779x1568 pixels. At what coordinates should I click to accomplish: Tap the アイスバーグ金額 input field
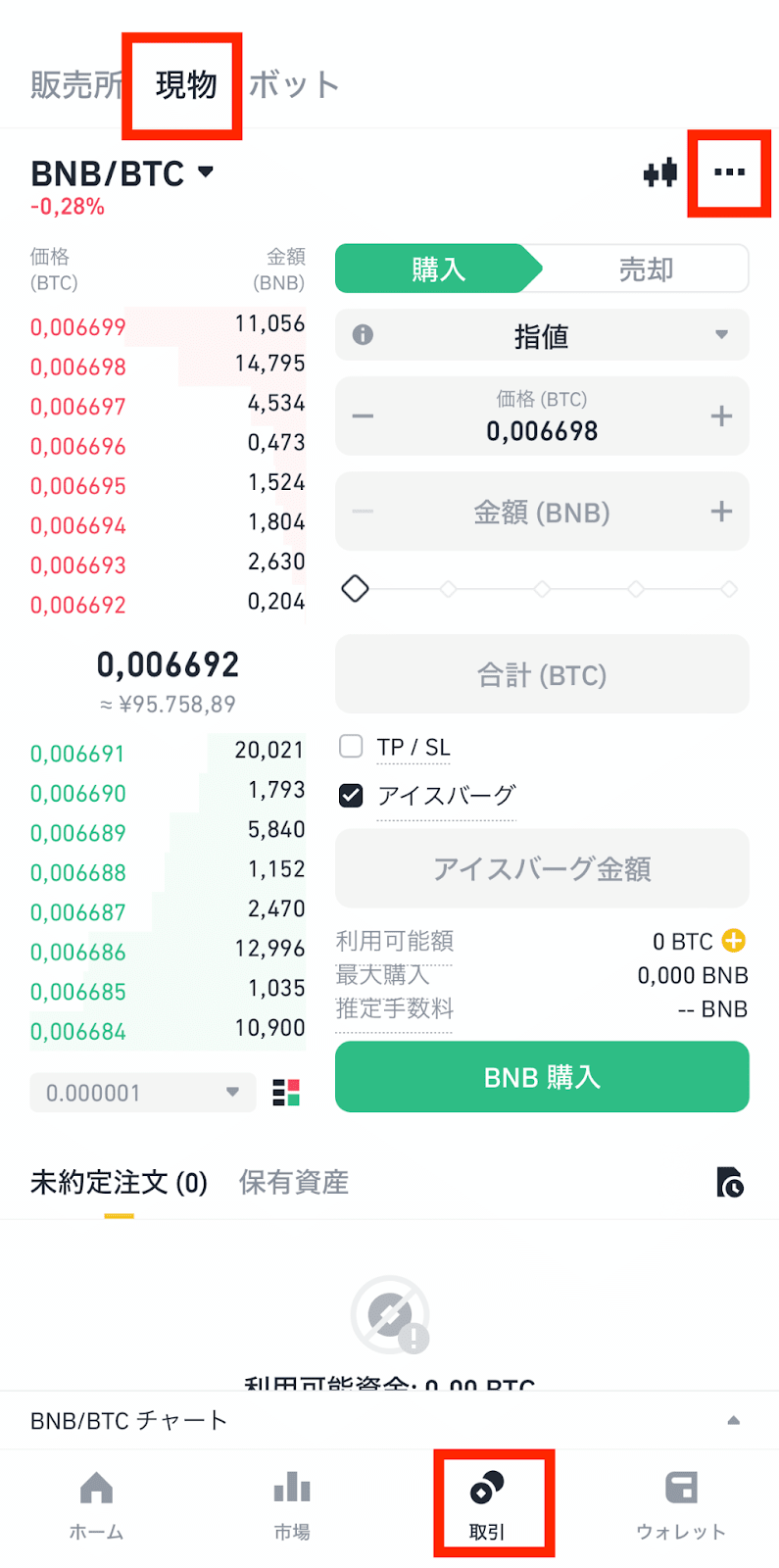tap(542, 869)
